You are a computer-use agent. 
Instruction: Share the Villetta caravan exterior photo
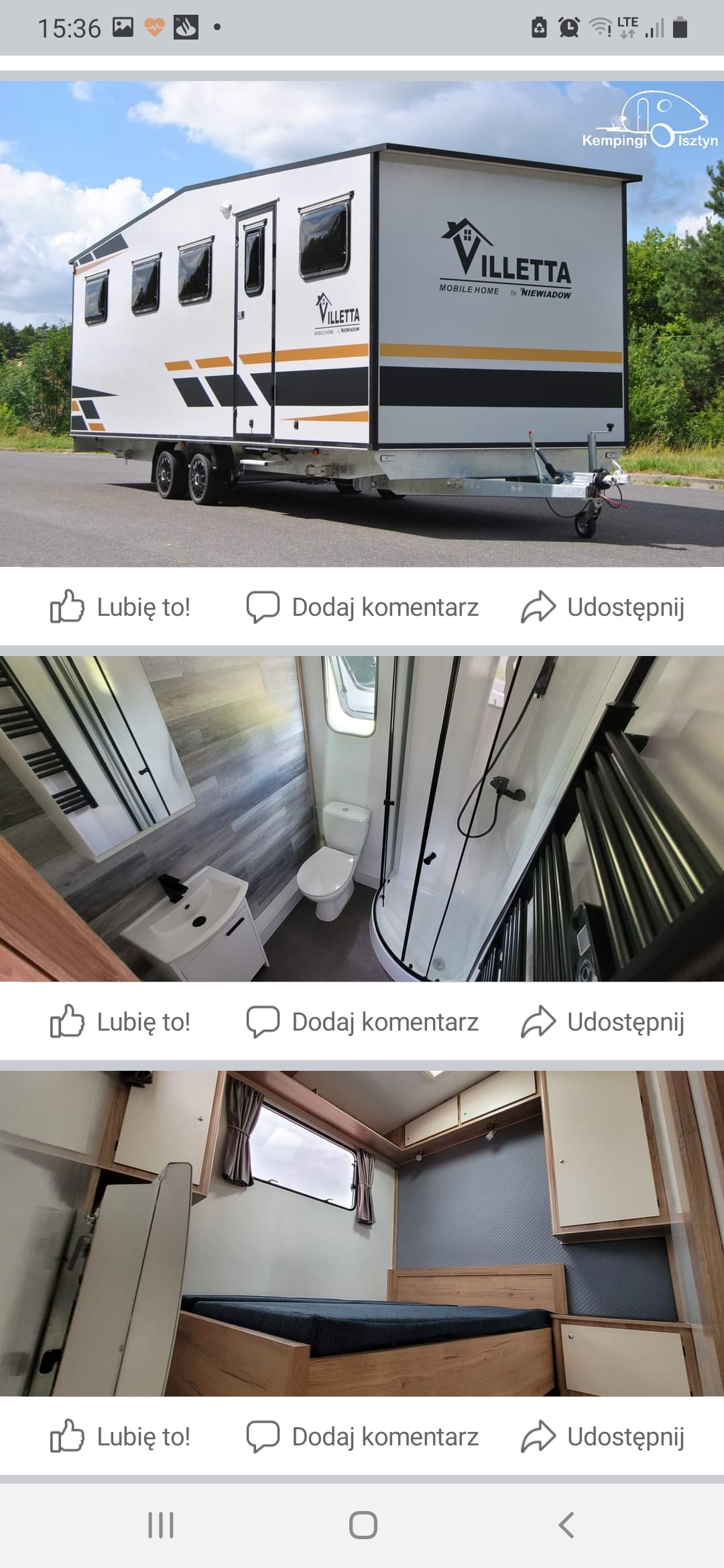pyautogui.click(x=603, y=607)
